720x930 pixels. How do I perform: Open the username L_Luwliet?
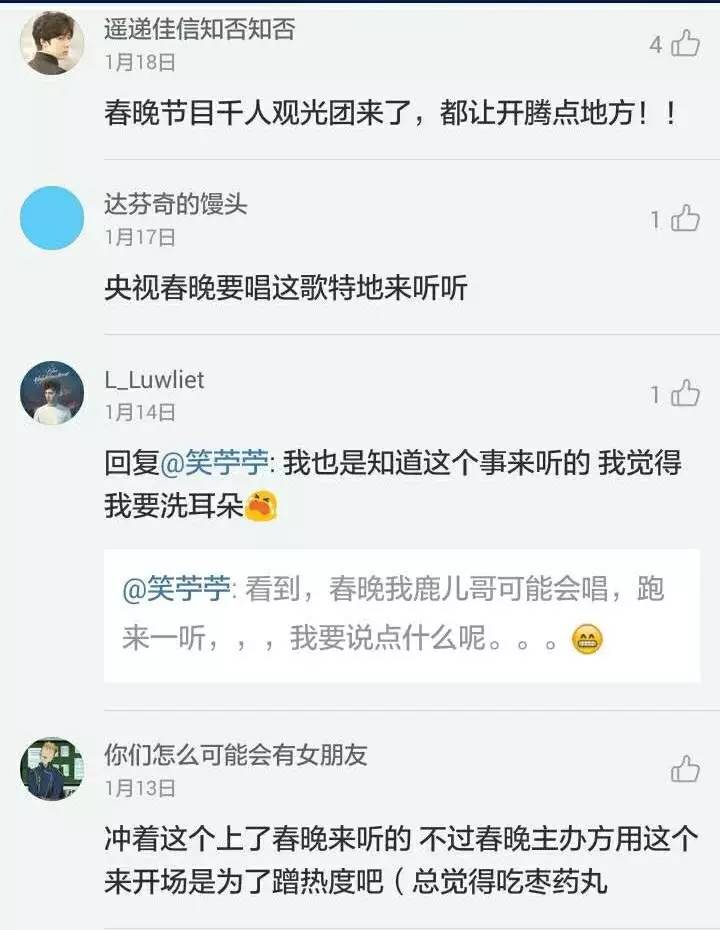[154, 379]
